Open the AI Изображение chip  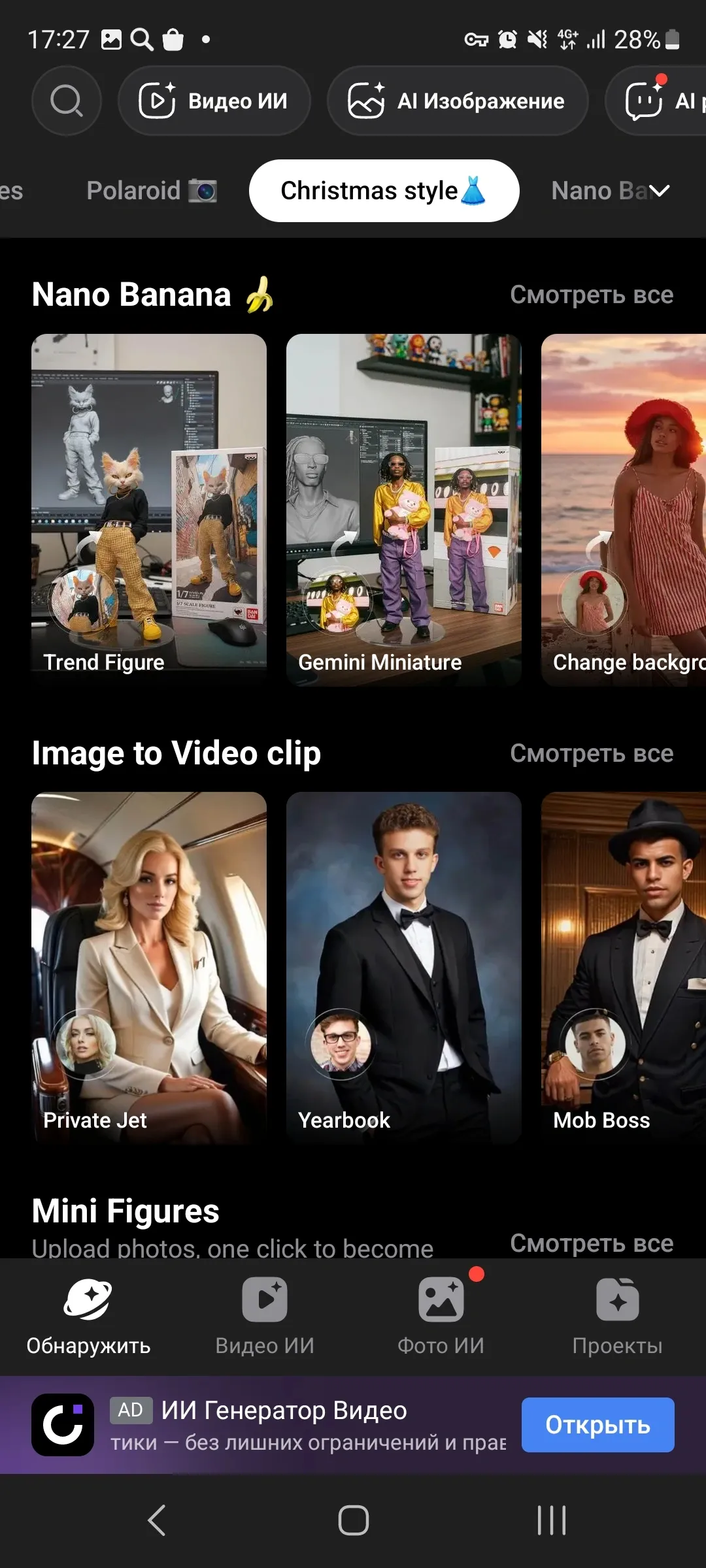457,101
